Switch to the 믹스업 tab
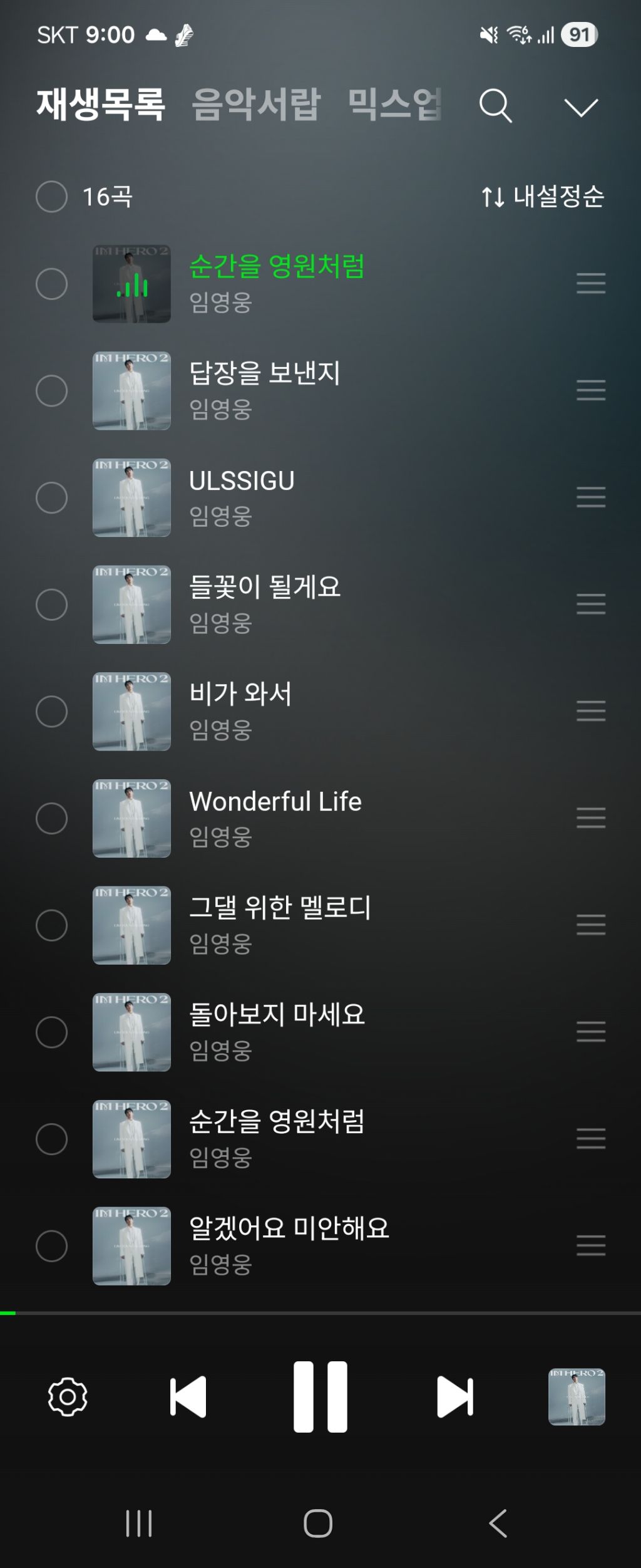The height and width of the screenshot is (1568, 641). click(x=394, y=104)
